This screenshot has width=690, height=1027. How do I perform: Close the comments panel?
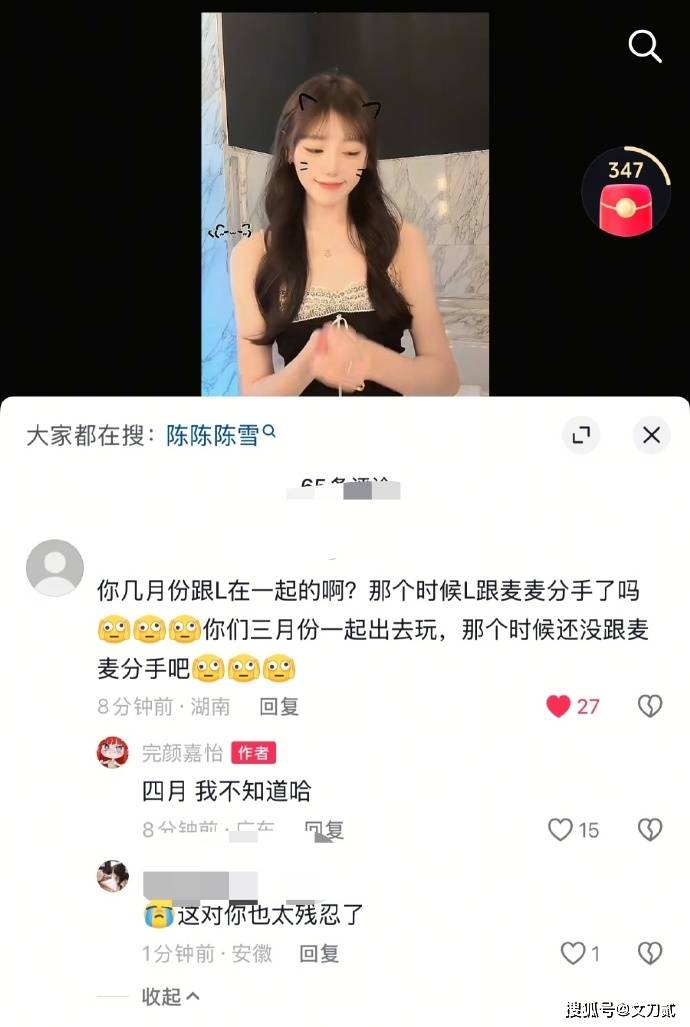[651, 435]
